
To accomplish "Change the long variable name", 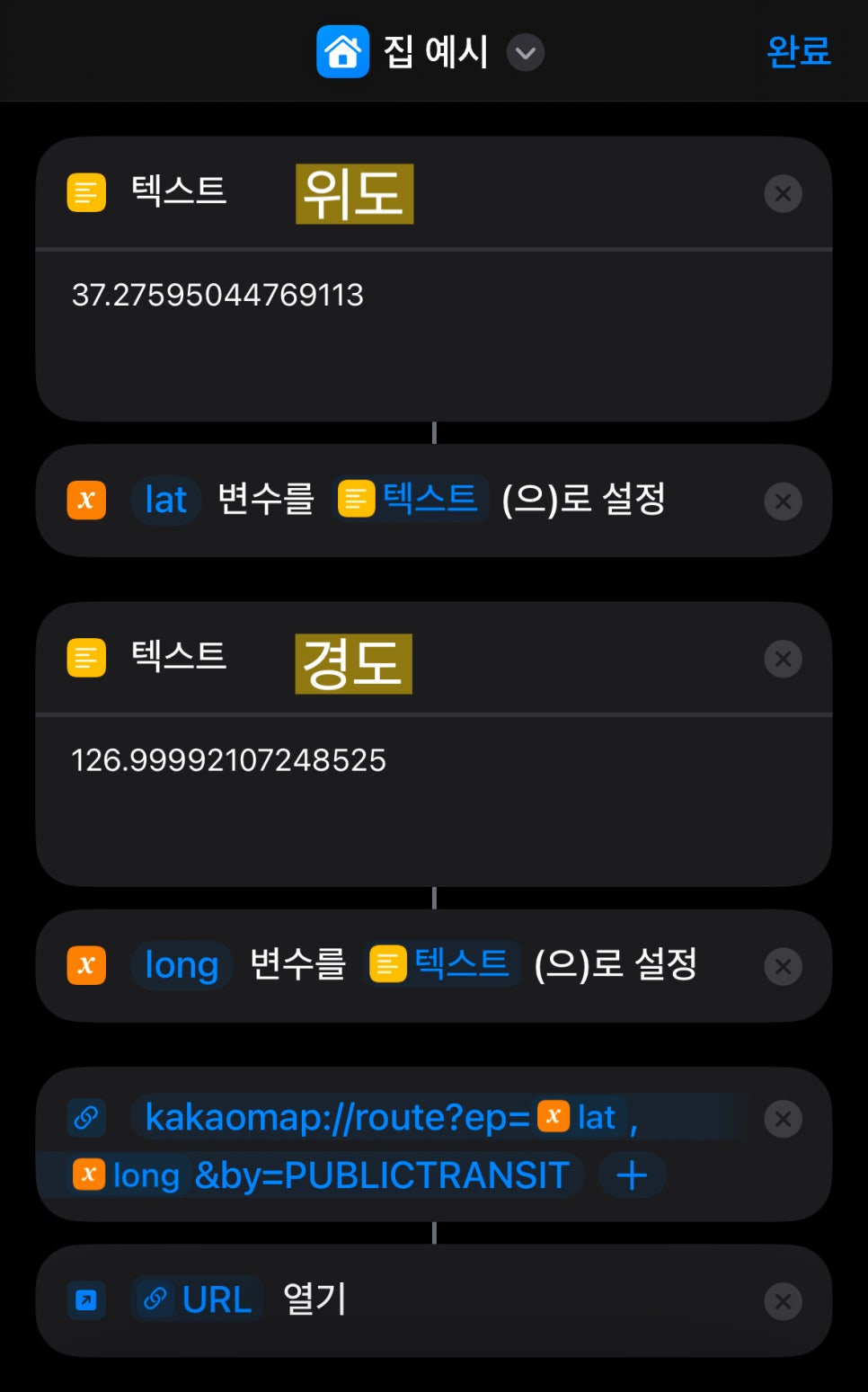I will 182,965.
